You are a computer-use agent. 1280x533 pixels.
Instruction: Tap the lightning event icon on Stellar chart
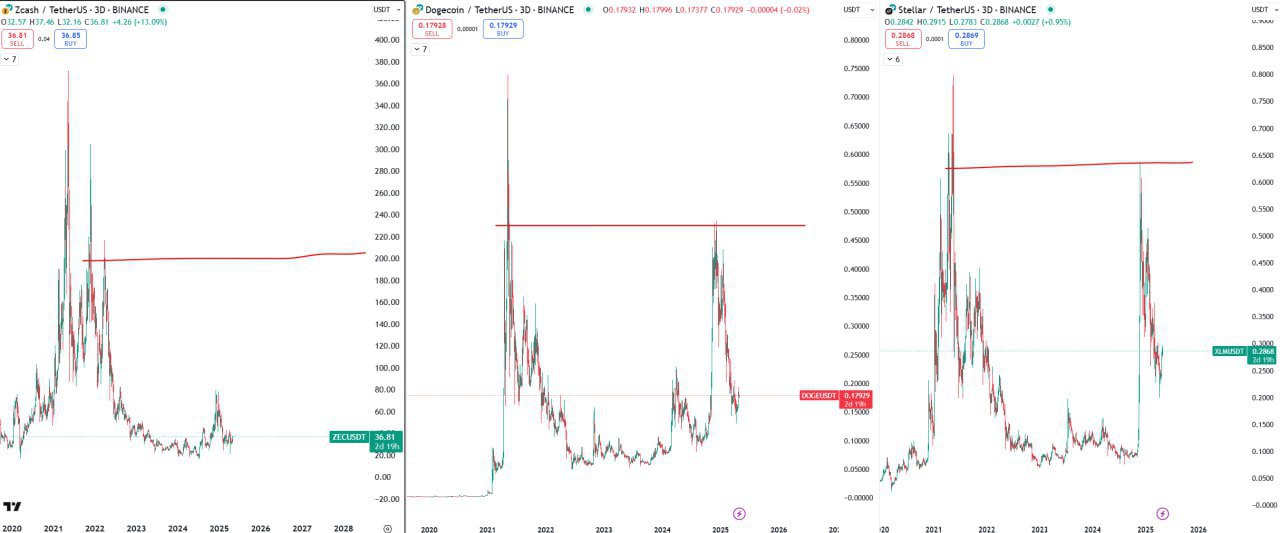(1162, 514)
